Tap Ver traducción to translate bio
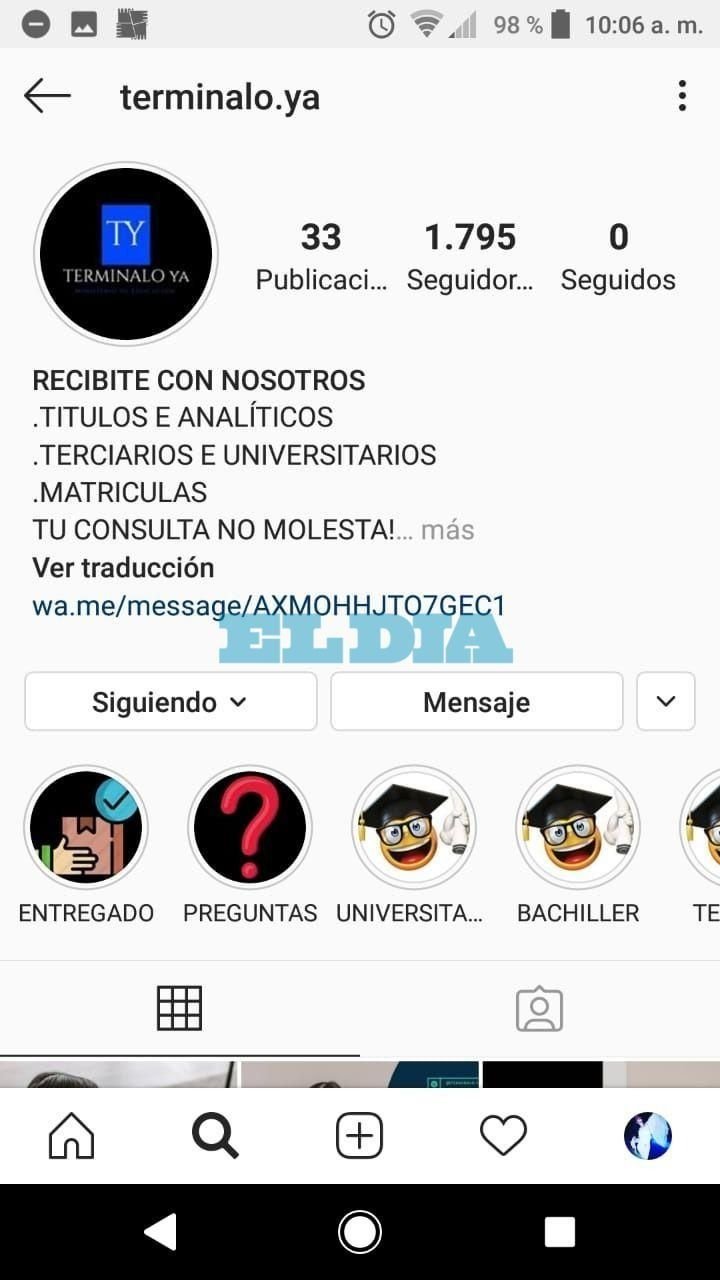This screenshot has width=720, height=1280. pyautogui.click(x=123, y=567)
